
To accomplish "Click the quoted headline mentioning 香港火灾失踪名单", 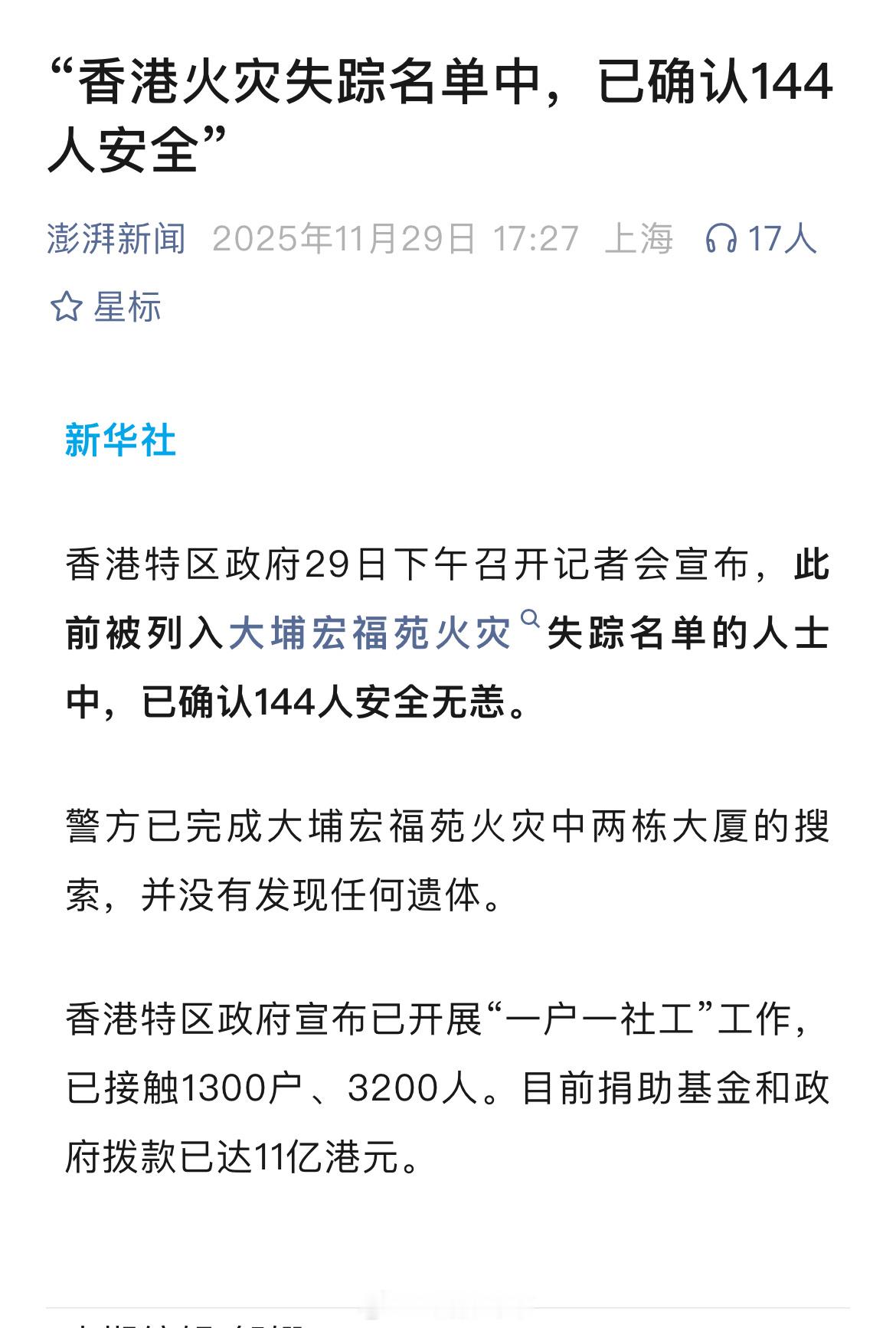I will (x=440, y=115).
